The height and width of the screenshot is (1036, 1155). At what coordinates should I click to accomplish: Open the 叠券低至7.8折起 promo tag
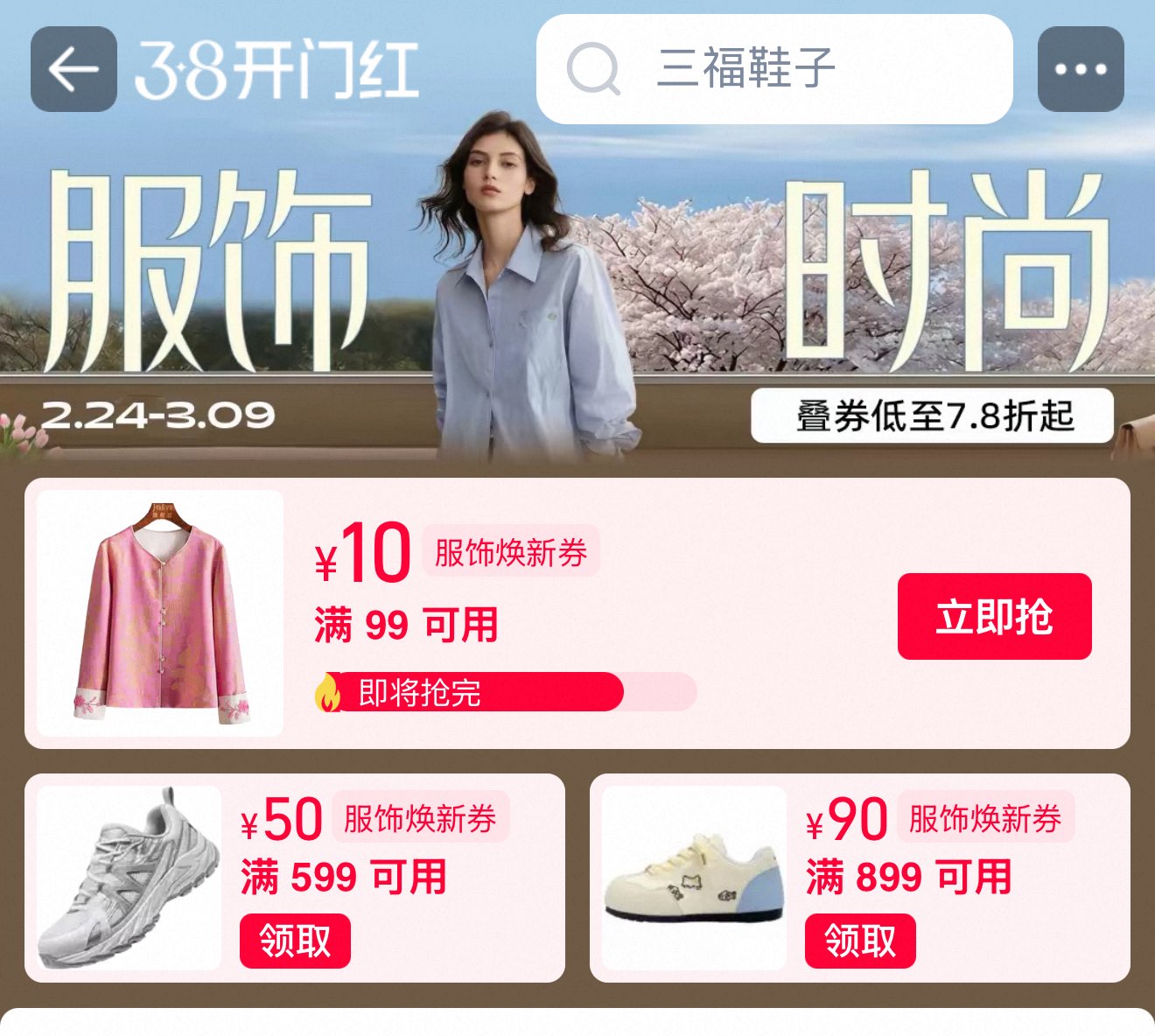point(932,416)
